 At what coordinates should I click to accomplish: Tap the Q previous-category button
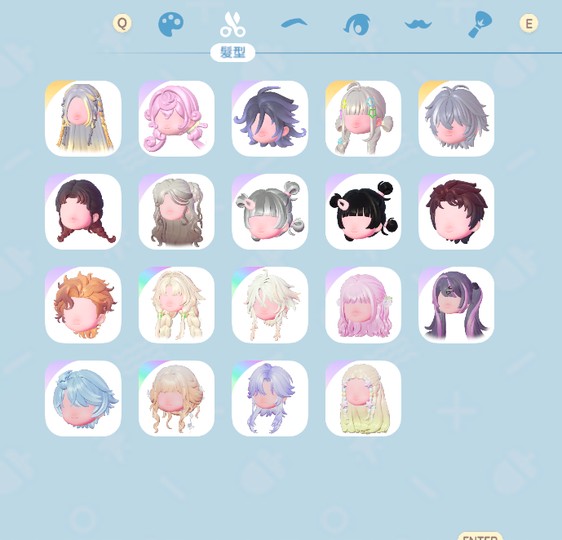122,23
